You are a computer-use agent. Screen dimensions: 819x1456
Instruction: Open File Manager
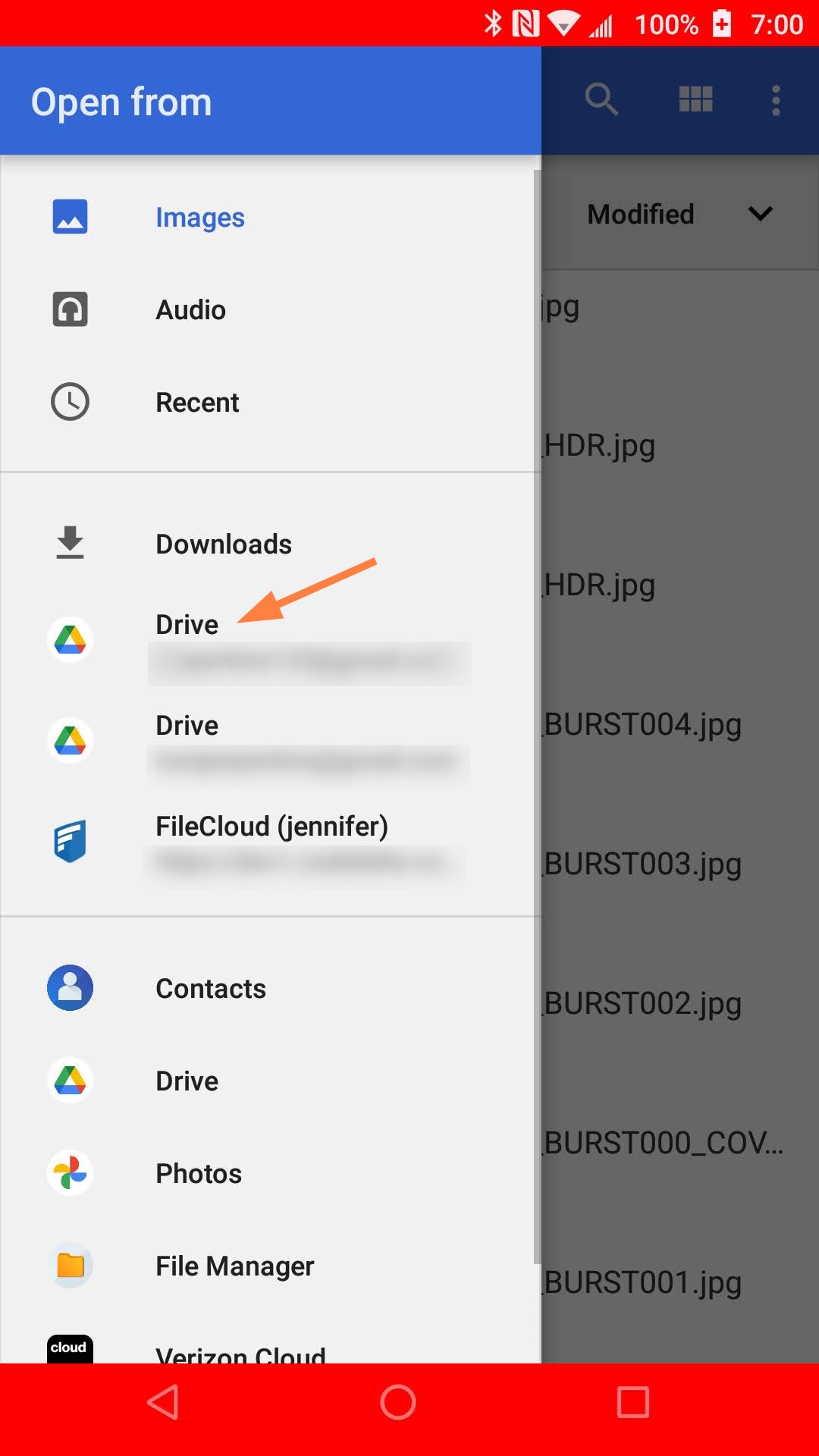(x=234, y=1266)
